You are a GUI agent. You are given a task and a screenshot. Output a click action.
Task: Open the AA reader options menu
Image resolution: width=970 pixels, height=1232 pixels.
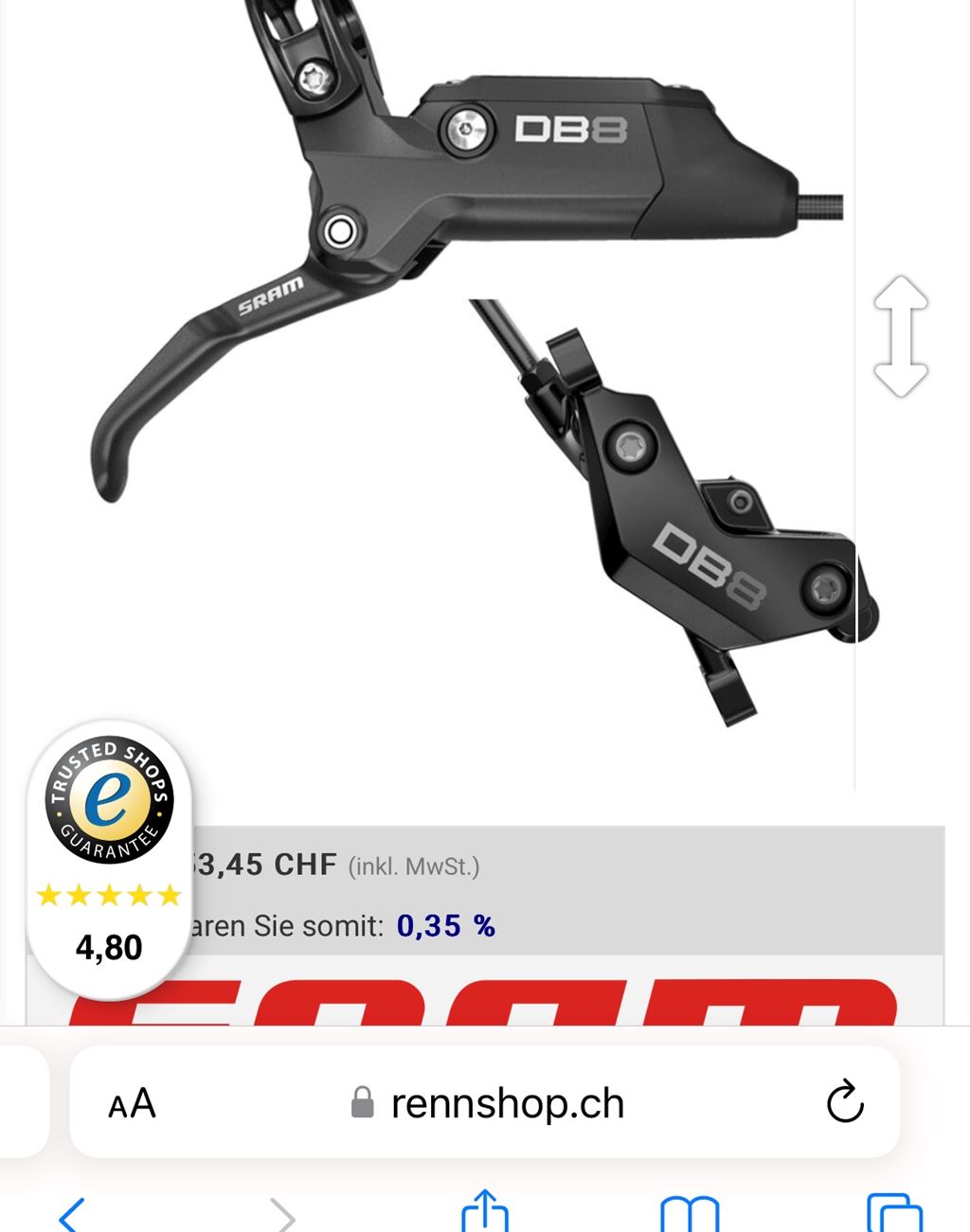(132, 1103)
